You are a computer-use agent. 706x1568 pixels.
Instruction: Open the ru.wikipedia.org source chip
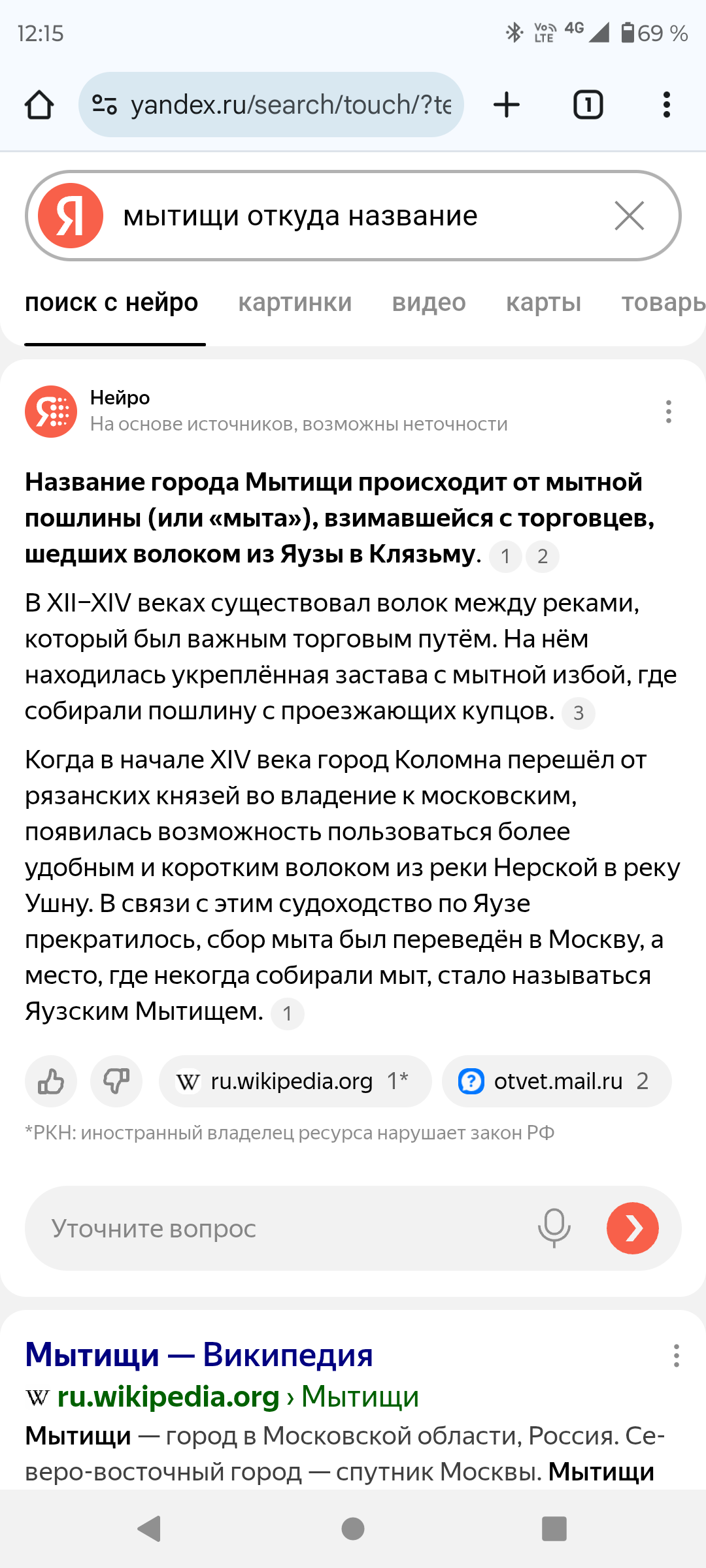tap(295, 1081)
